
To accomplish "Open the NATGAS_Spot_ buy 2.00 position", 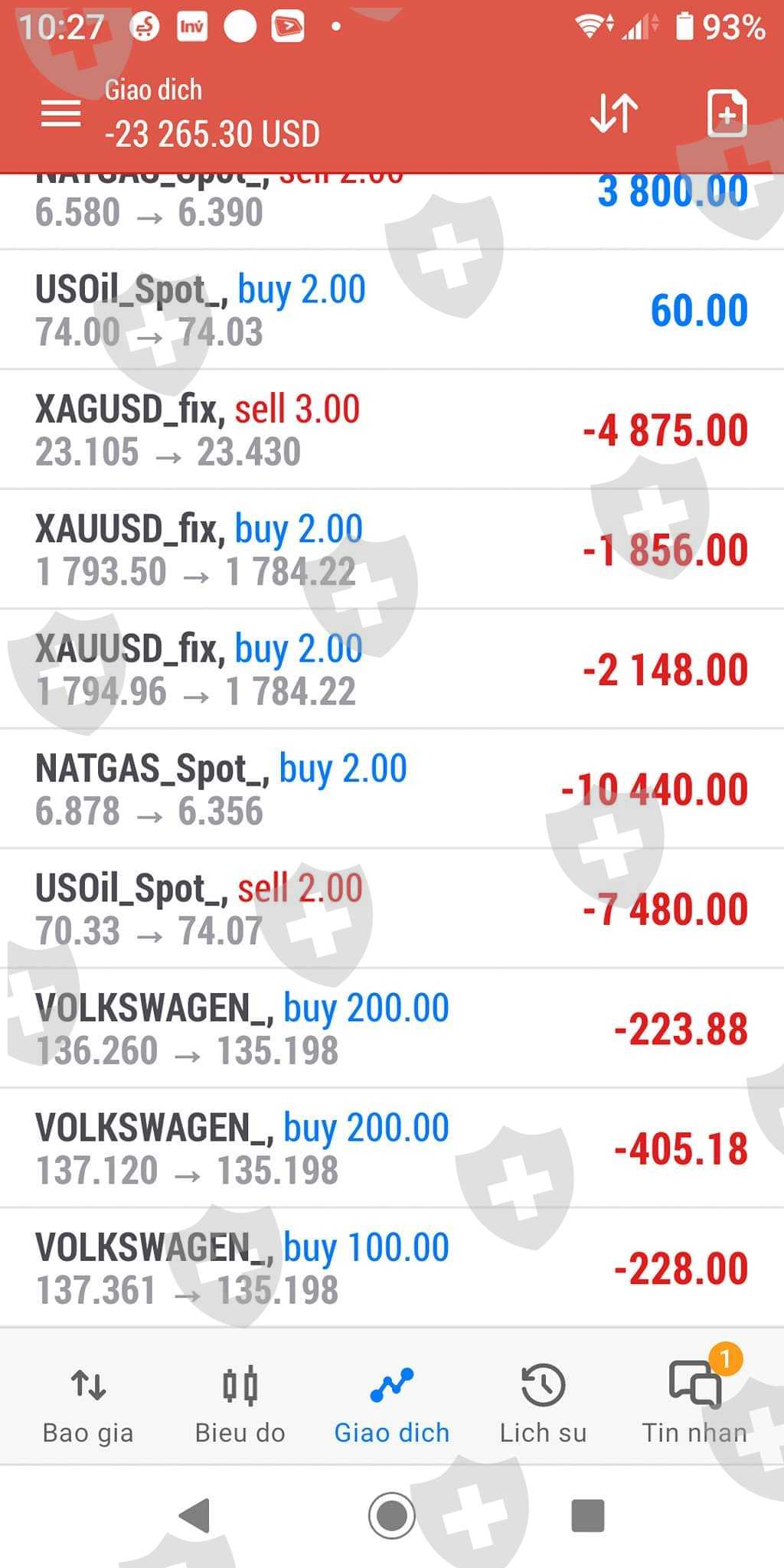I will tap(390, 789).
